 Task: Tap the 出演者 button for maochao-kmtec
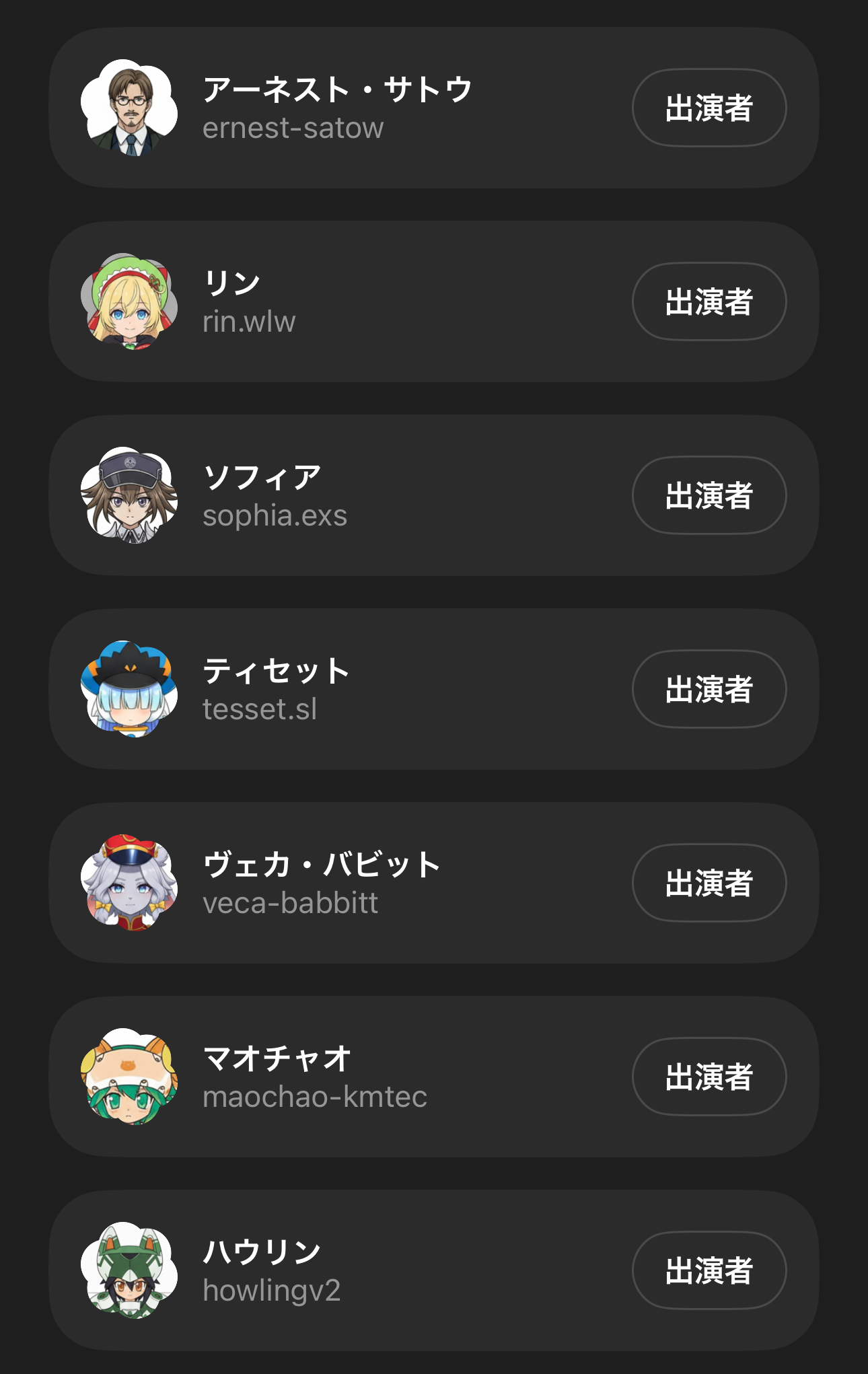(709, 1077)
